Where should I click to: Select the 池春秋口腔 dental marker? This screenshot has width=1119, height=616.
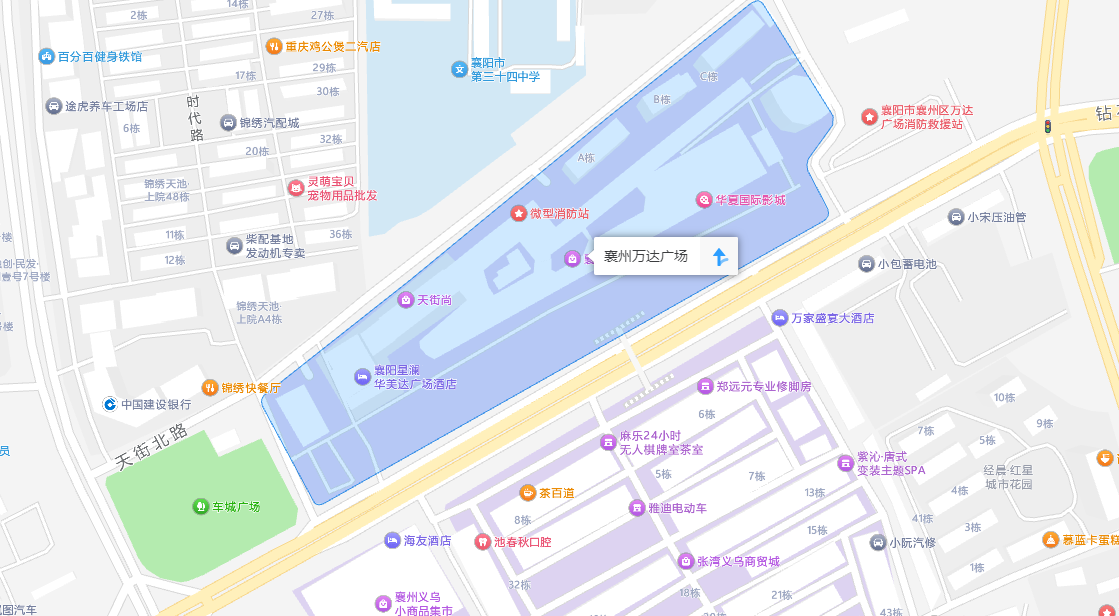[x=482, y=541]
